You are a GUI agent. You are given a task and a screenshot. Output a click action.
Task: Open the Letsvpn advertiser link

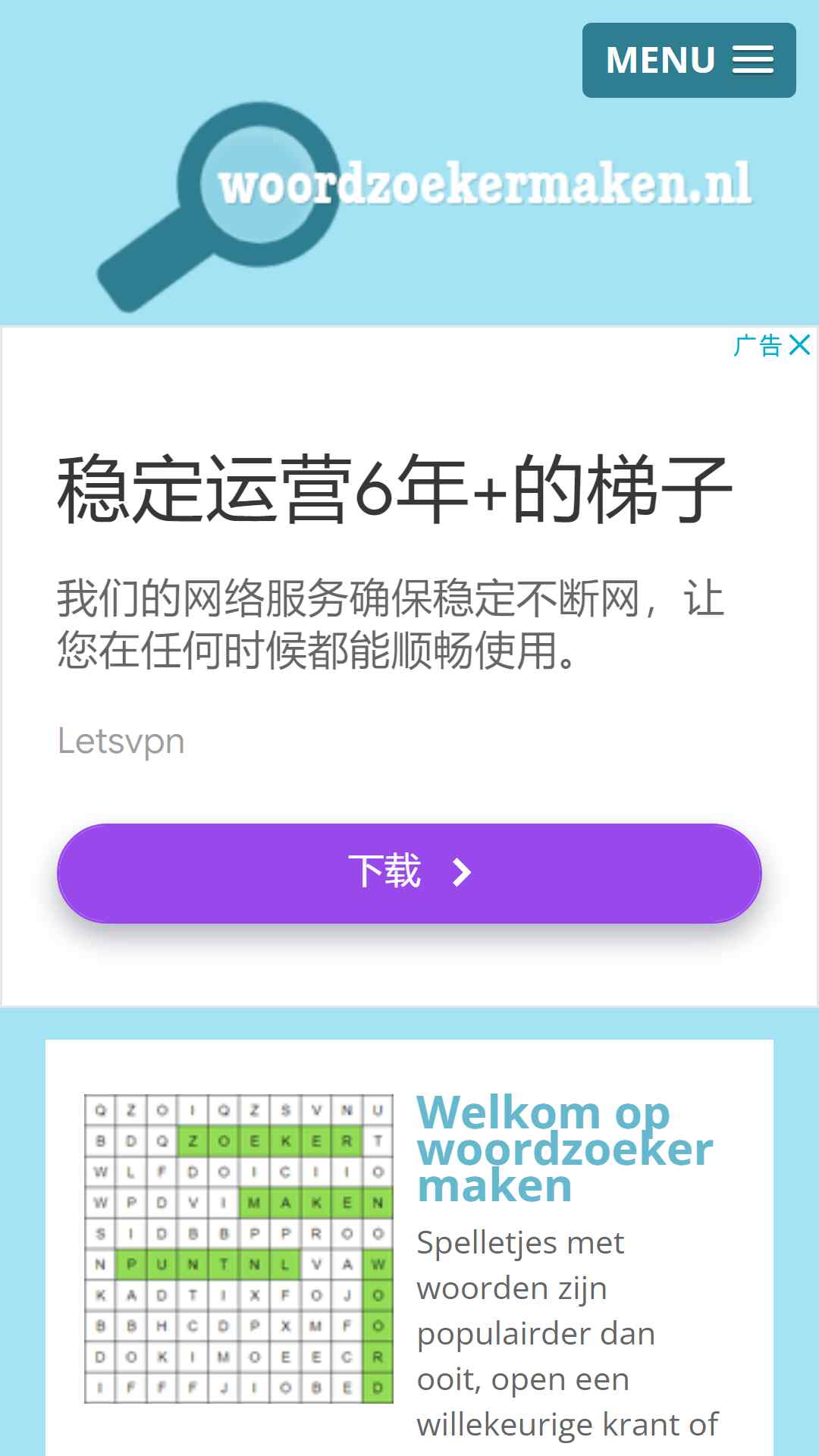pyautogui.click(x=121, y=741)
